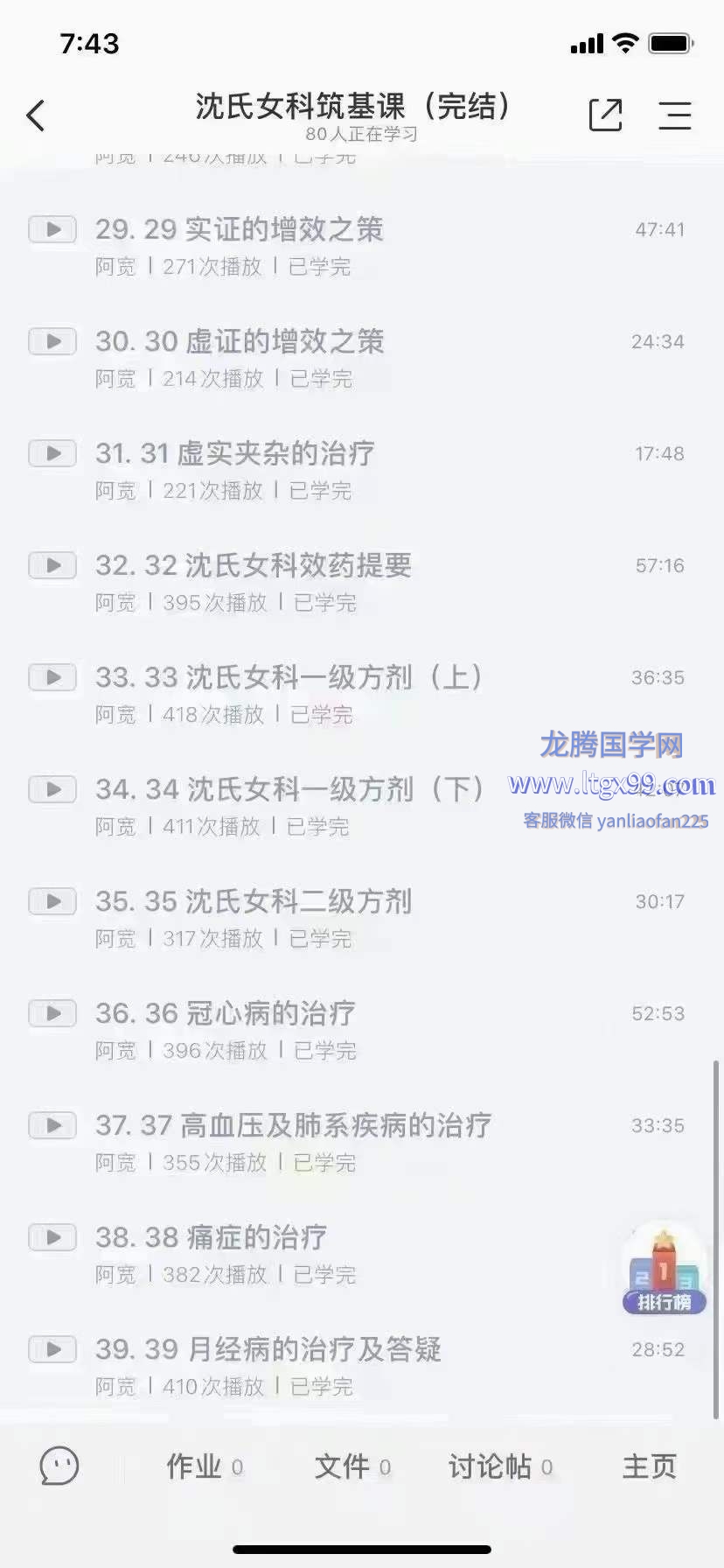Go back using the top-left arrow
This screenshot has height=1568, width=724.
[36, 115]
